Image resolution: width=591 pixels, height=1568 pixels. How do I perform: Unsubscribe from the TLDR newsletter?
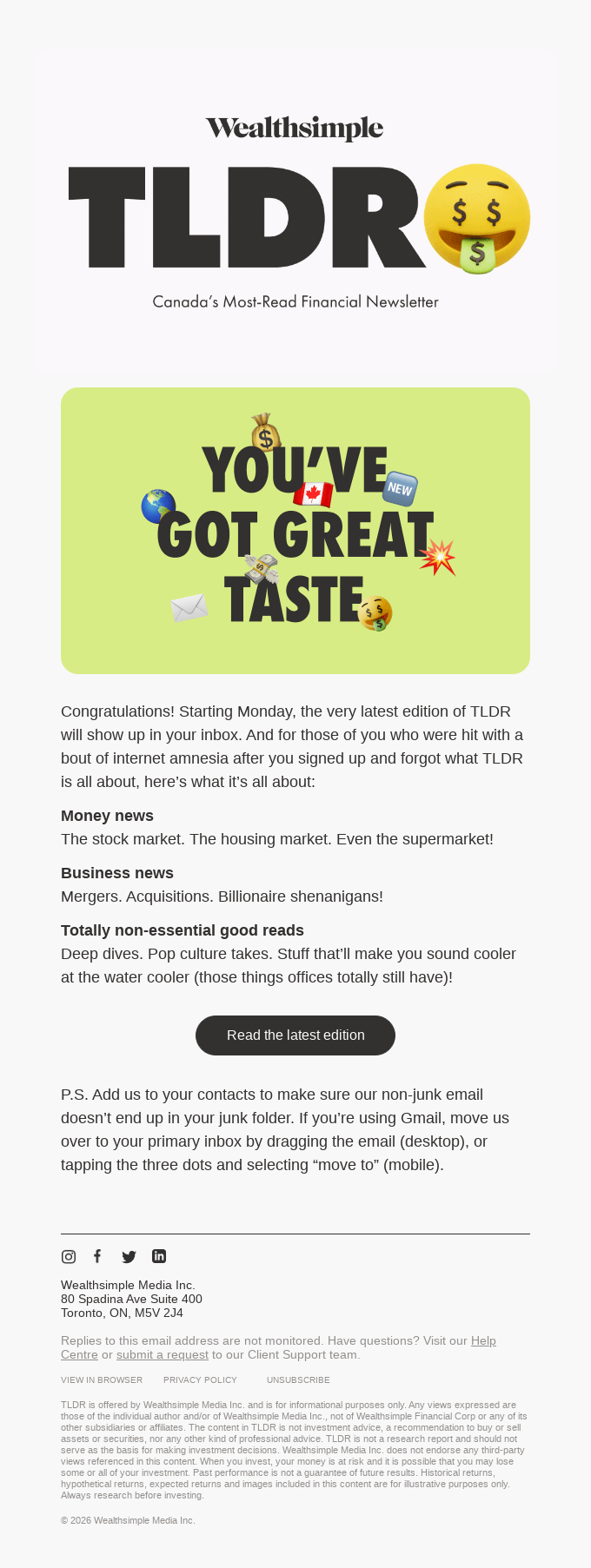(x=298, y=1379)
